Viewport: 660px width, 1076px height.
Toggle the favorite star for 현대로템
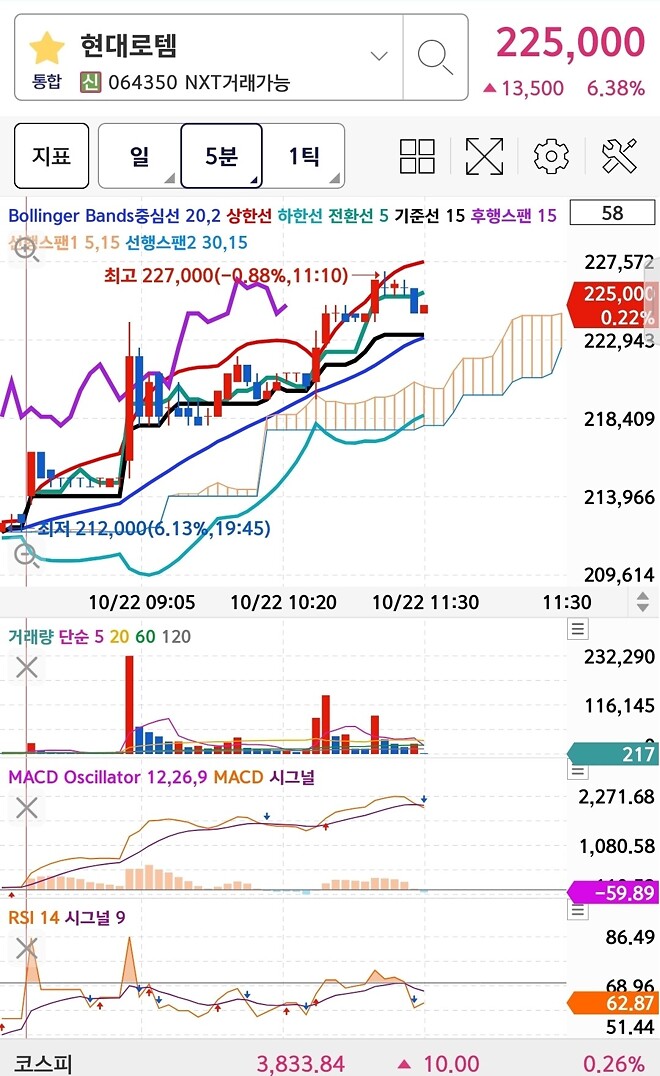[47, 47]
